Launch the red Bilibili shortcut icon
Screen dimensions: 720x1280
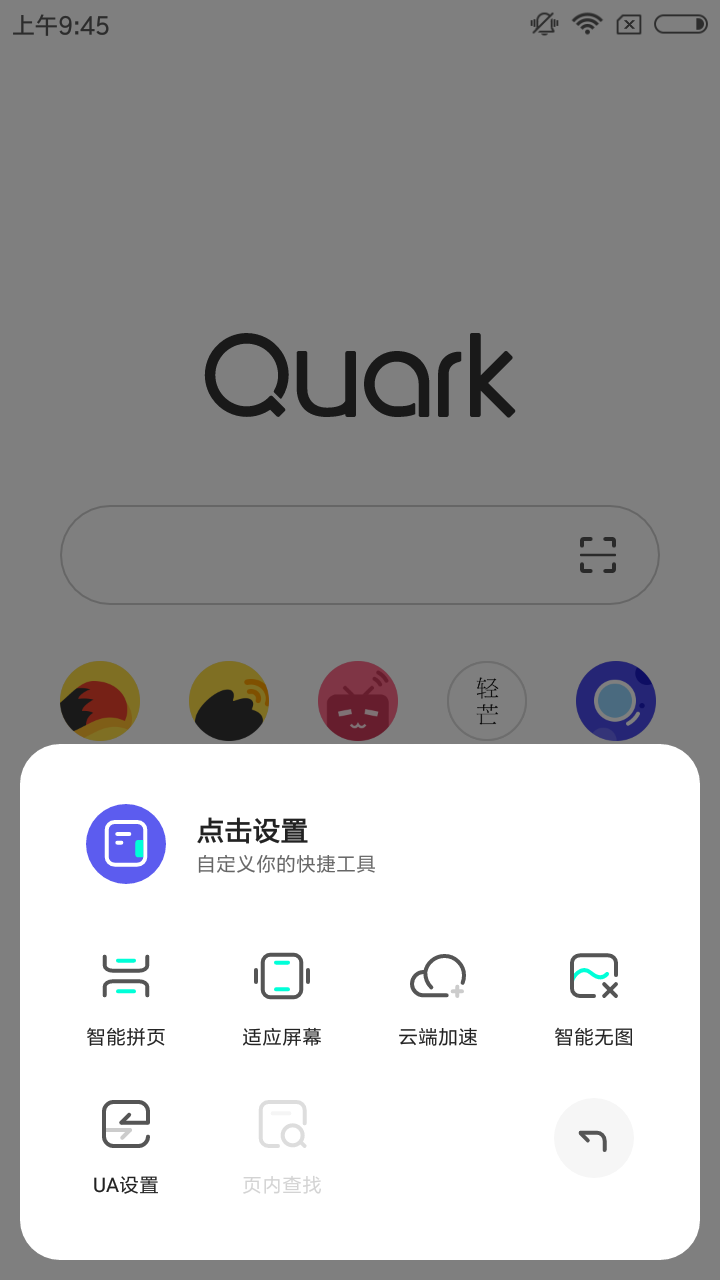358,701
